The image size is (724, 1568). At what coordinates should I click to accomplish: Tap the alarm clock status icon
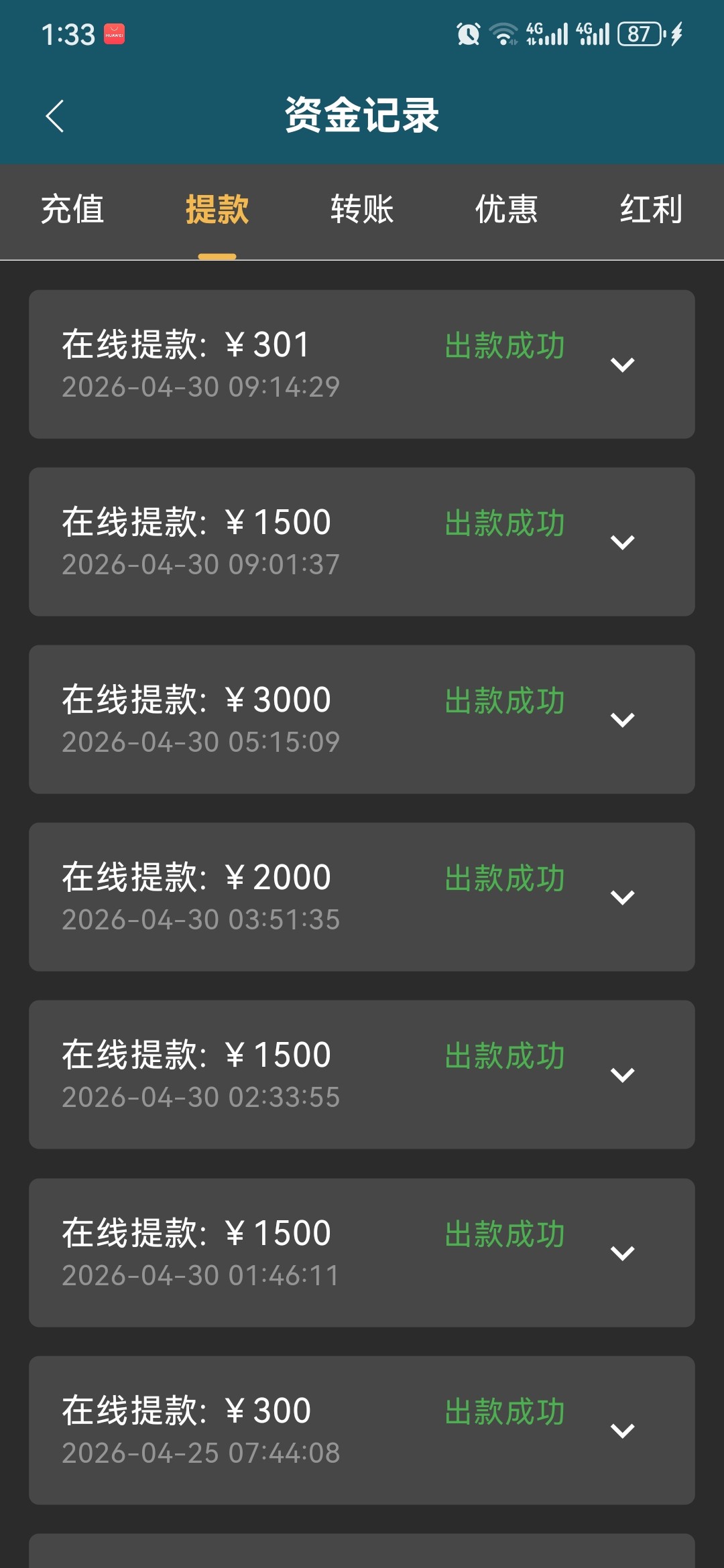[x=467, y=32]
